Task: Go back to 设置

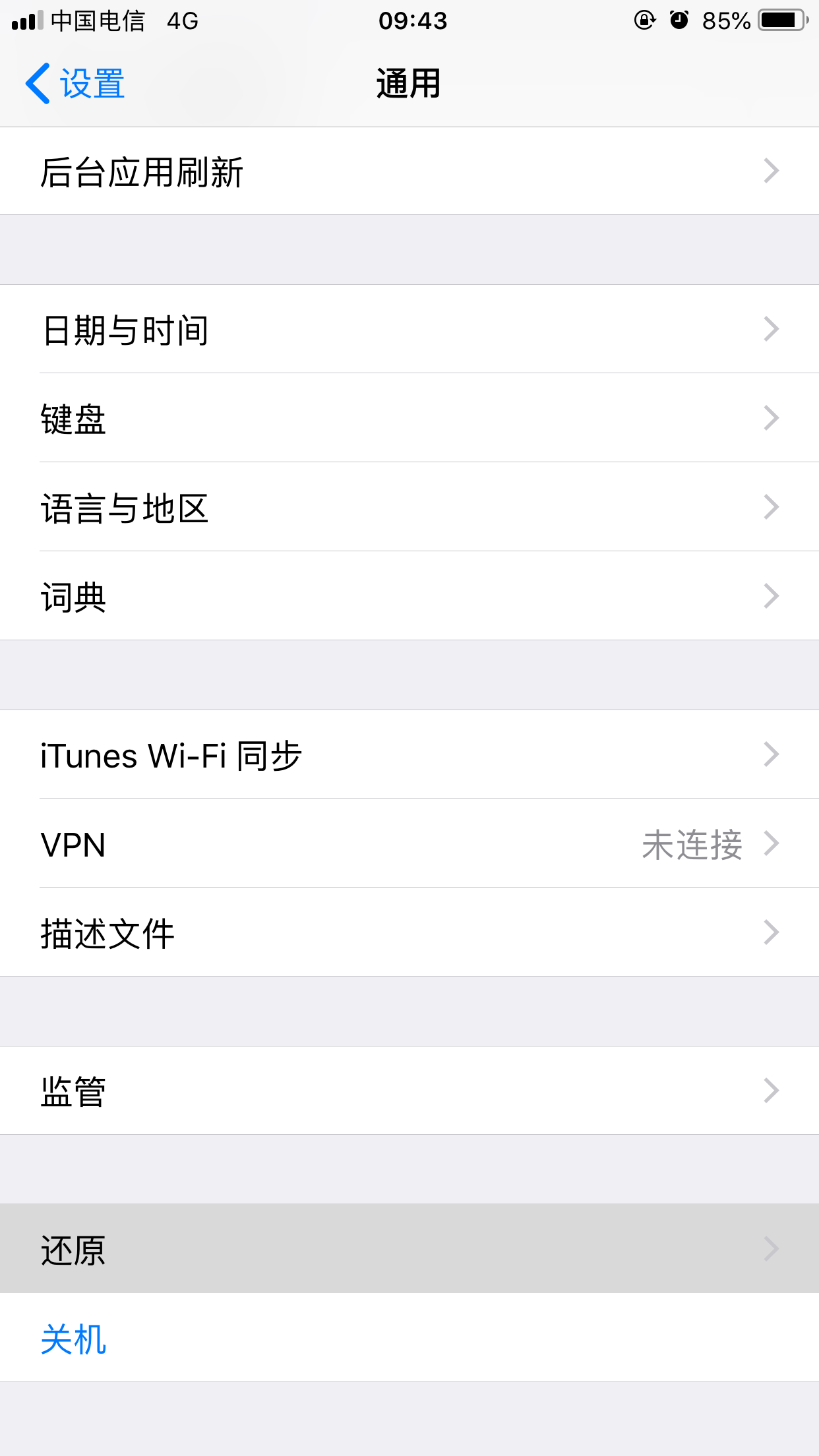Action: point(75,84)
